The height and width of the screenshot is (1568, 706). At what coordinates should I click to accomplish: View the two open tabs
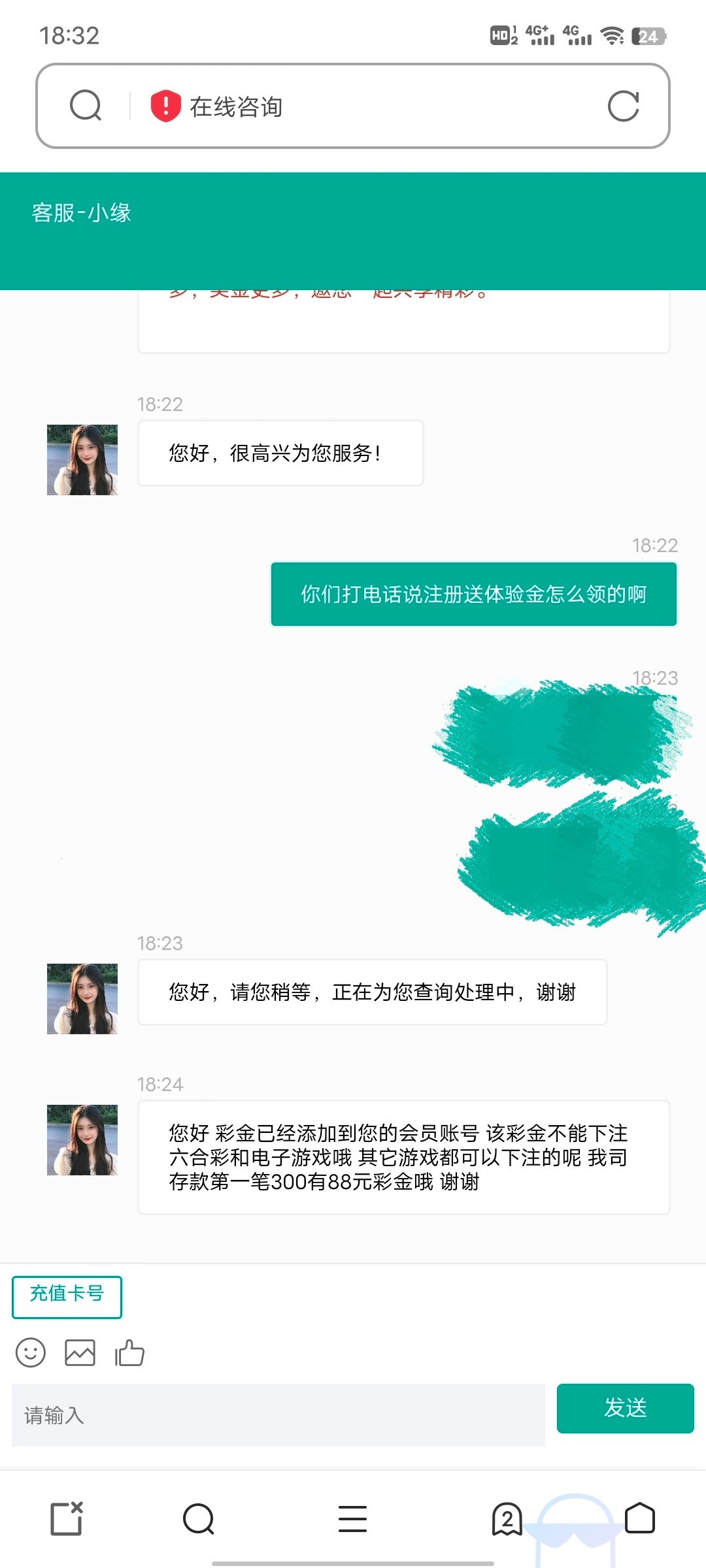[x=507, y=1518]
